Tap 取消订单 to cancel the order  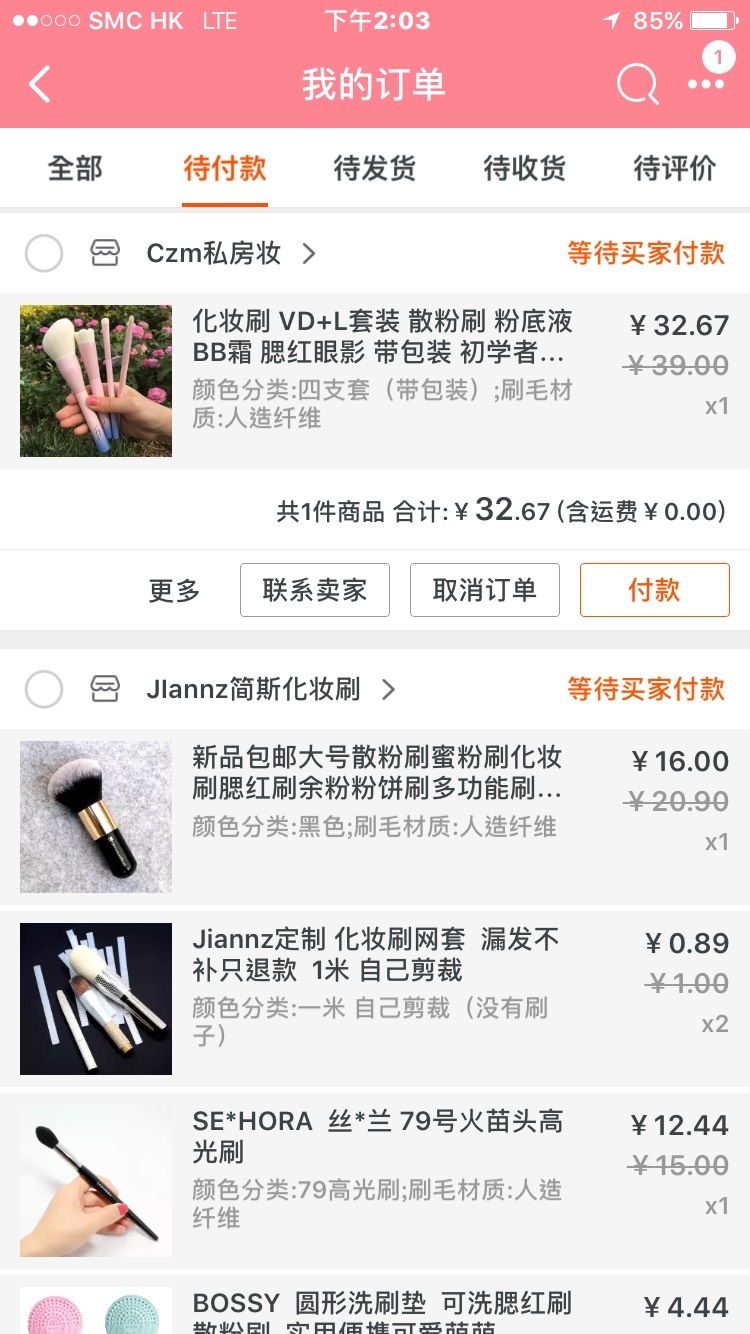[485, 590]
